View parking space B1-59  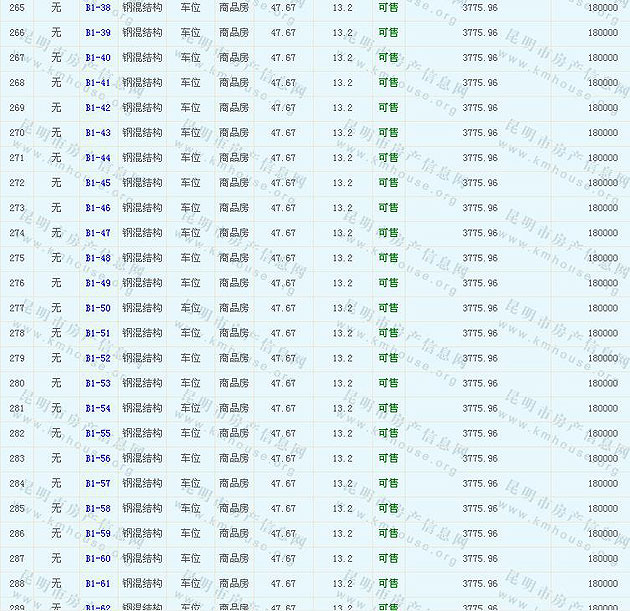(98, 533)
